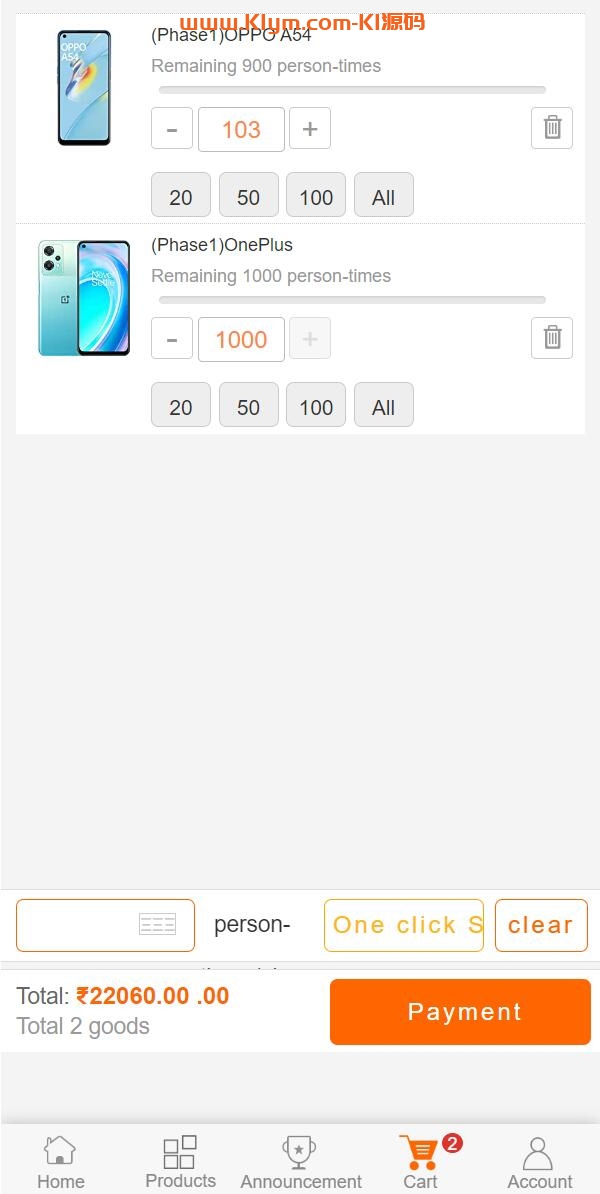Tap the One click button
Image resolution: width=600 pixels, height=1194 pixels.
(403, 925)
